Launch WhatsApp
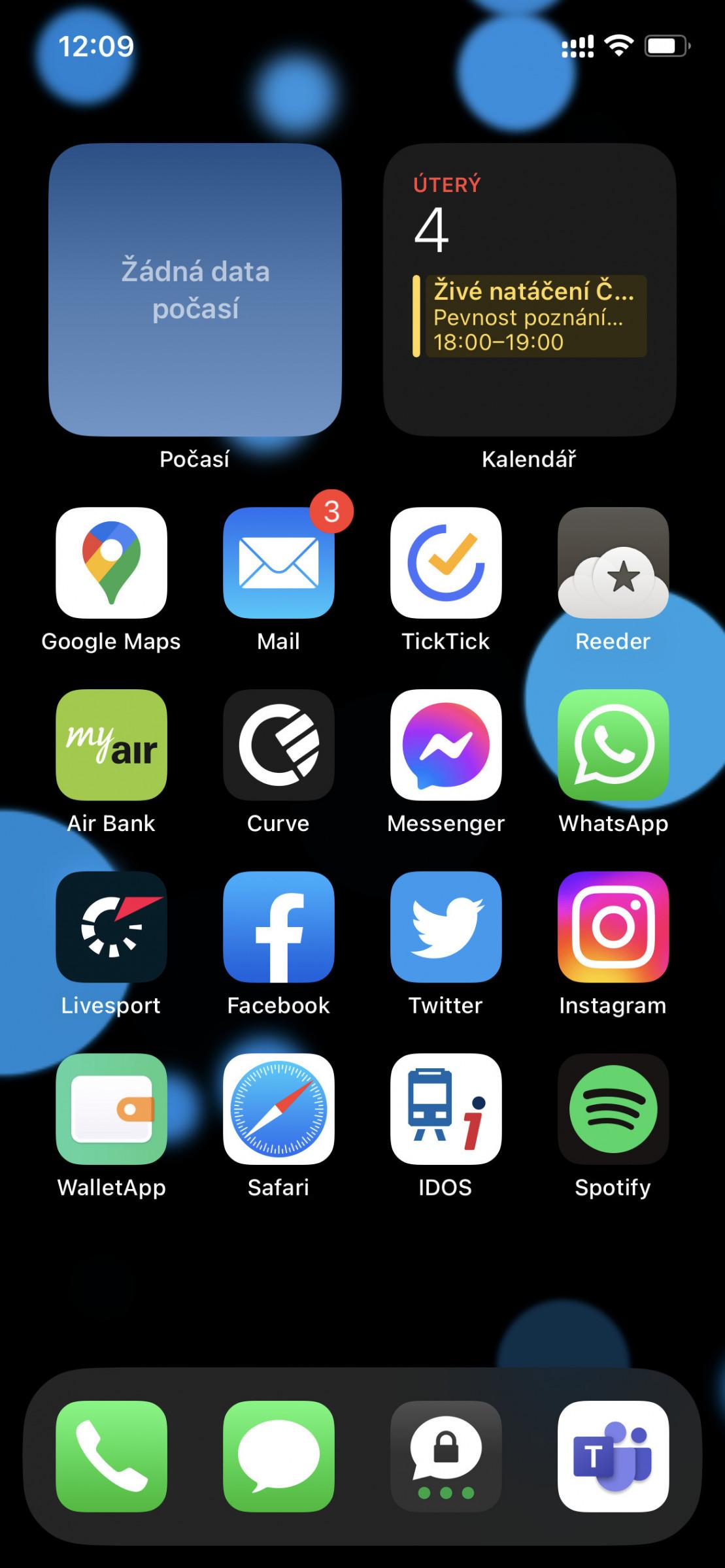This screenshot has height=1568, width=725. (x=613, y=745)
